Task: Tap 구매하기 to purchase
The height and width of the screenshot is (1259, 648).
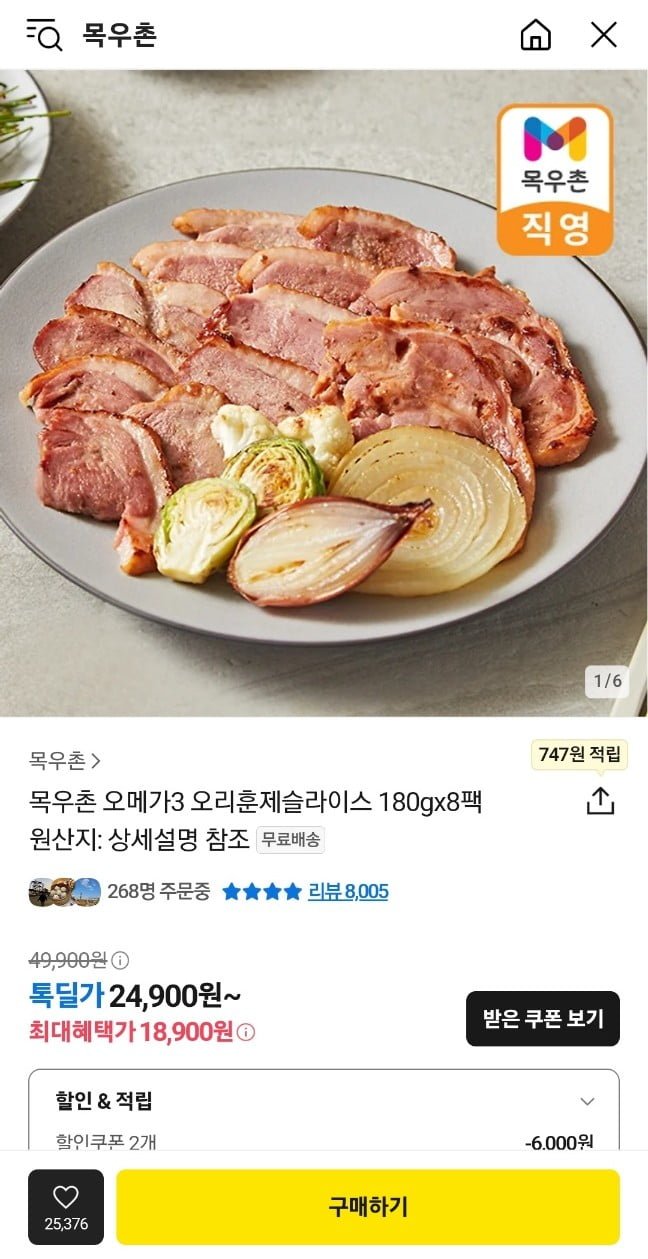Action: [368, 1206]
